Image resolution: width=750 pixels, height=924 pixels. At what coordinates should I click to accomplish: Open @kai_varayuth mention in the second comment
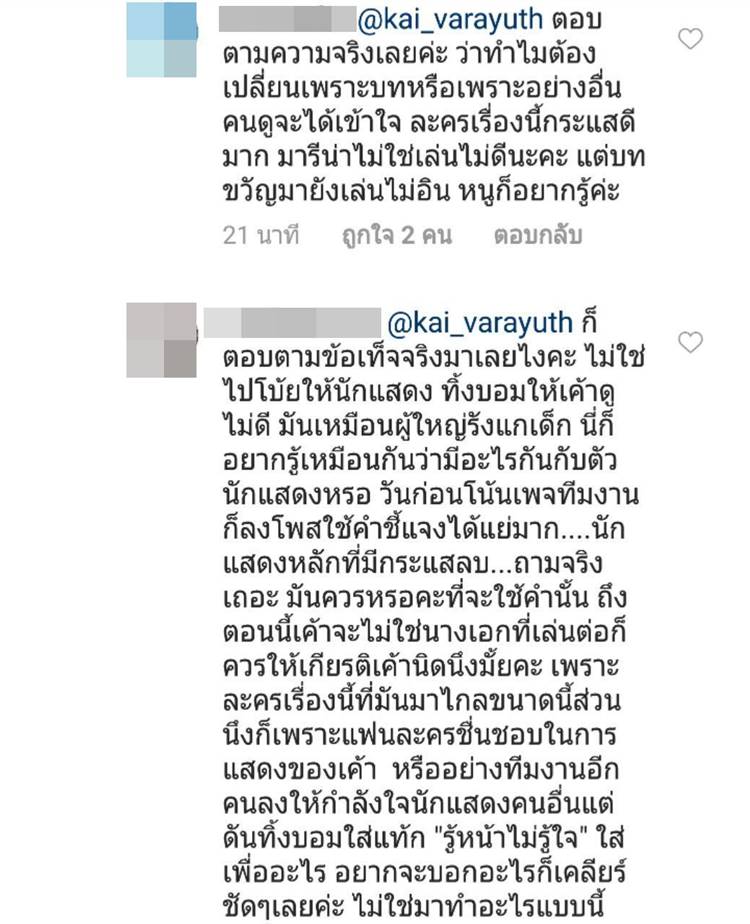(479, 323)
